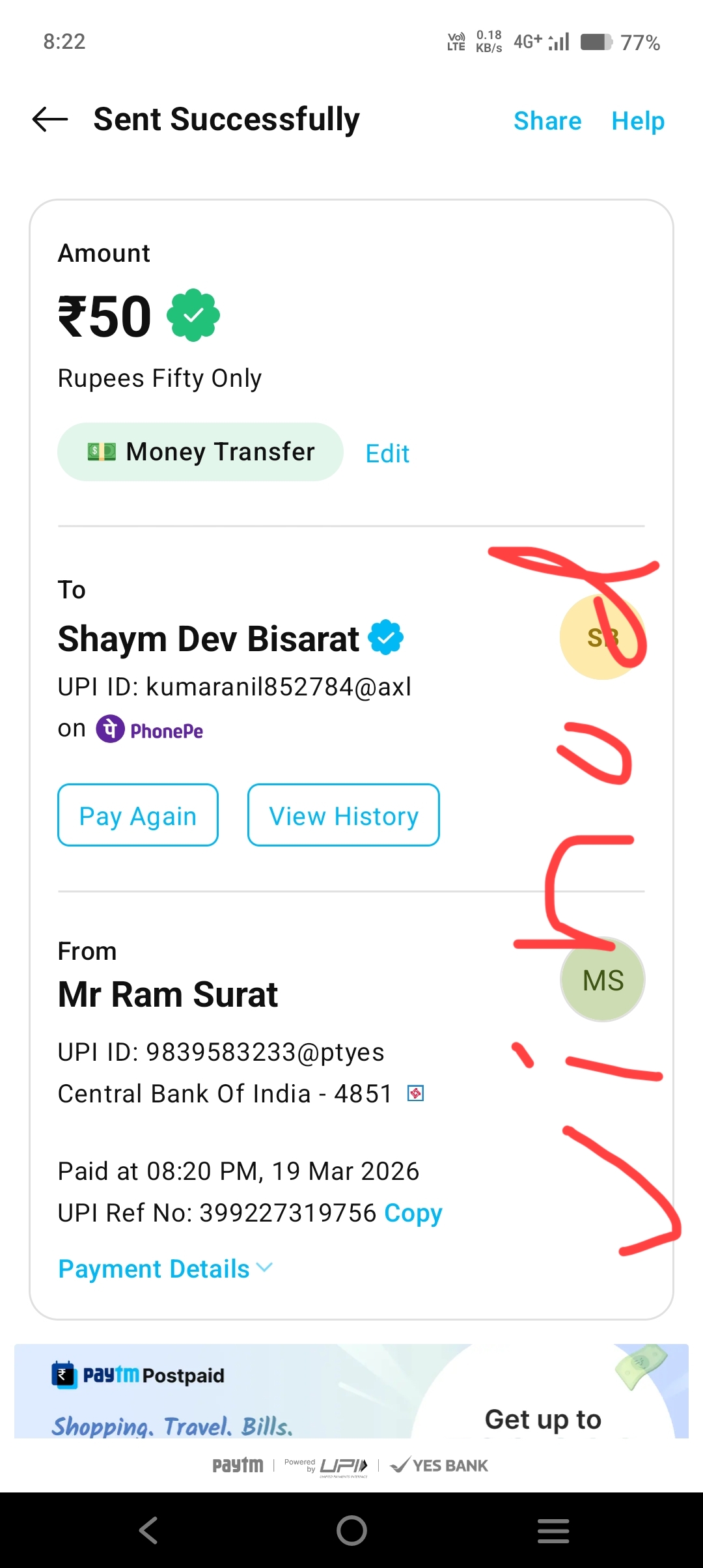The image size is (703, 1568).
Task: Open recent apps from navigation bar
Action: (553, 1530)
